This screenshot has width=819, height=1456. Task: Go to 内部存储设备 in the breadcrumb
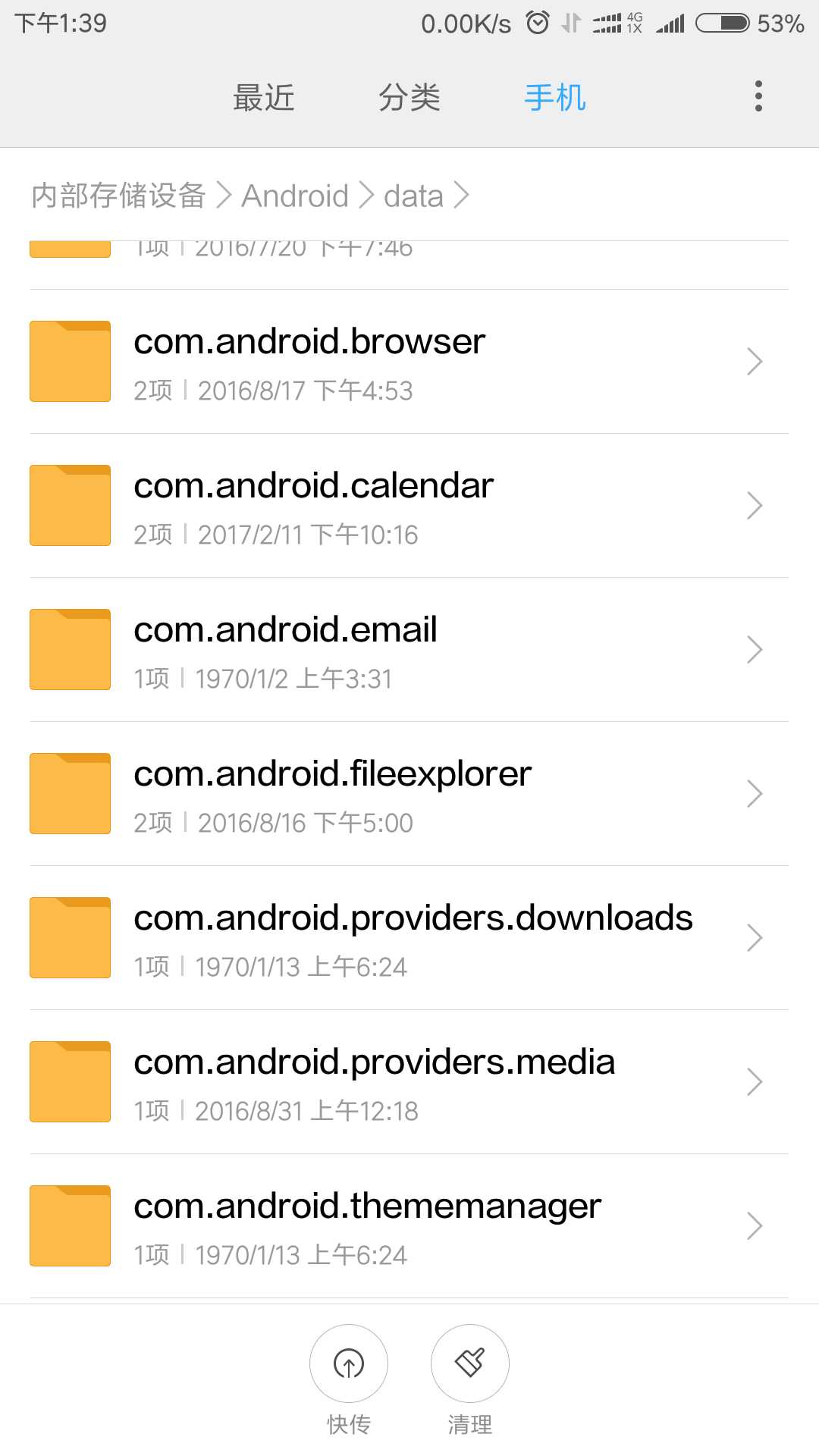click(118, 196)
